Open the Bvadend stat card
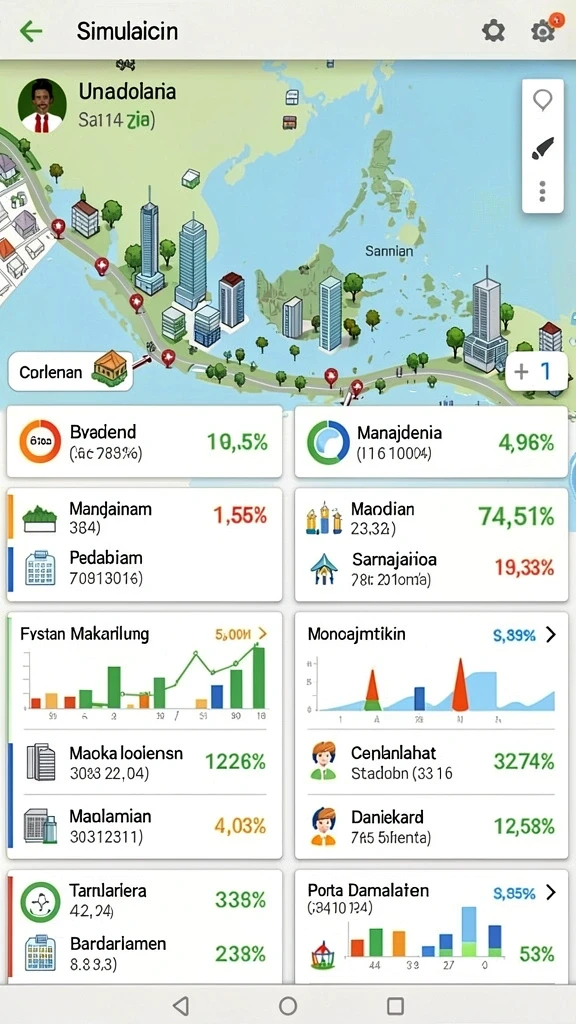This screenshot has width=576, height=1024. click(144, 441)
